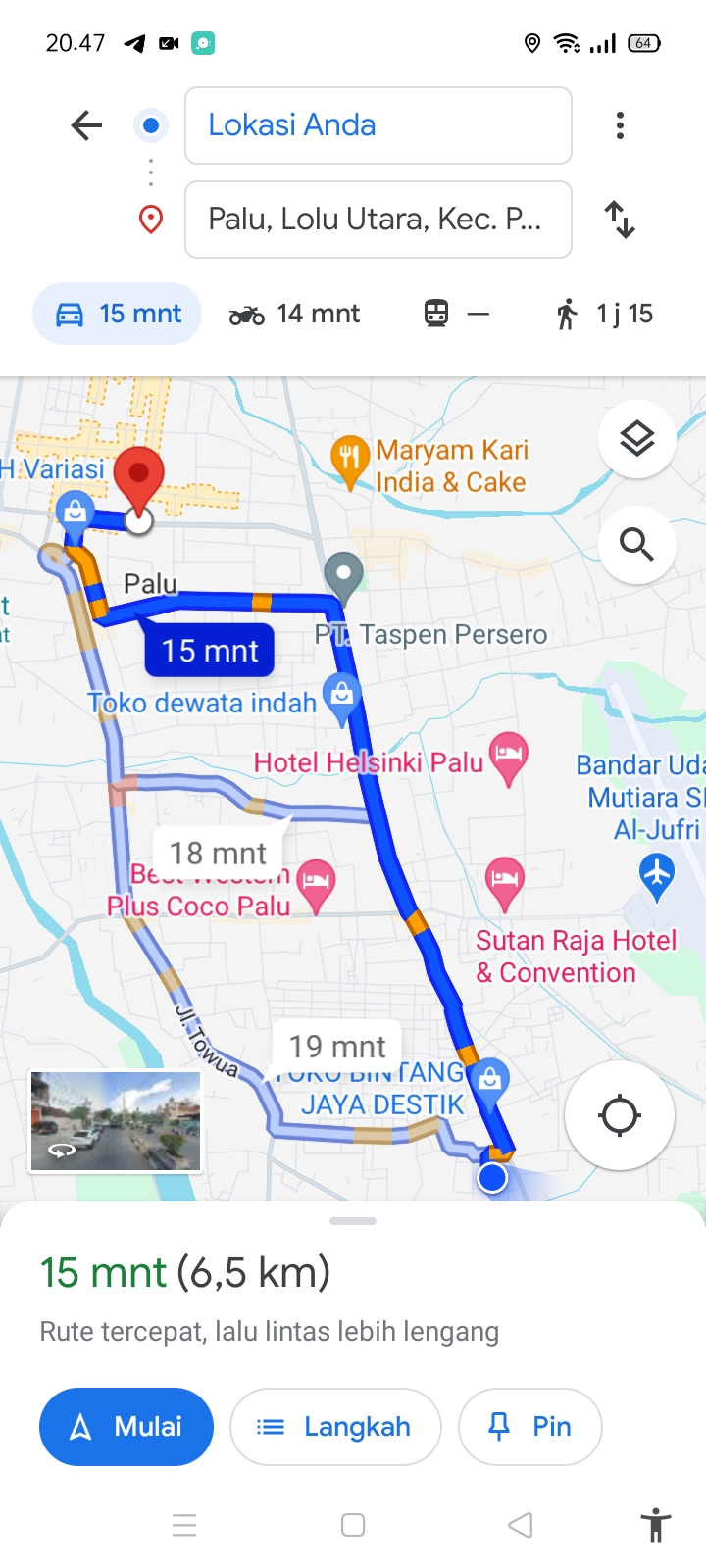The width and height of the screenshot is (706, 1568).
Task: Select the 19 mnt alternate route
Action: pyautogui.click(x=337, y=1046)
